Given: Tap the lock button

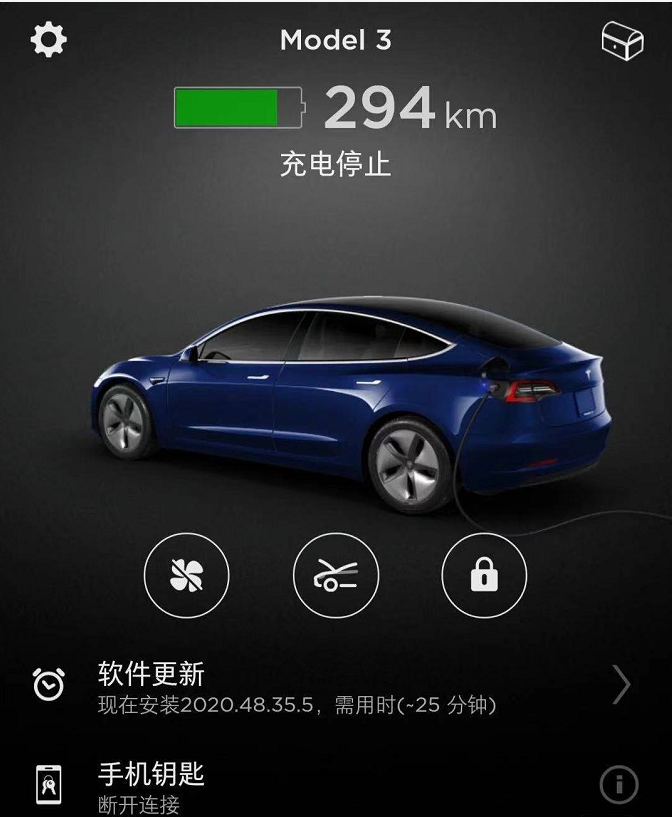Looking at the screenshot, I should pos(484,576).
